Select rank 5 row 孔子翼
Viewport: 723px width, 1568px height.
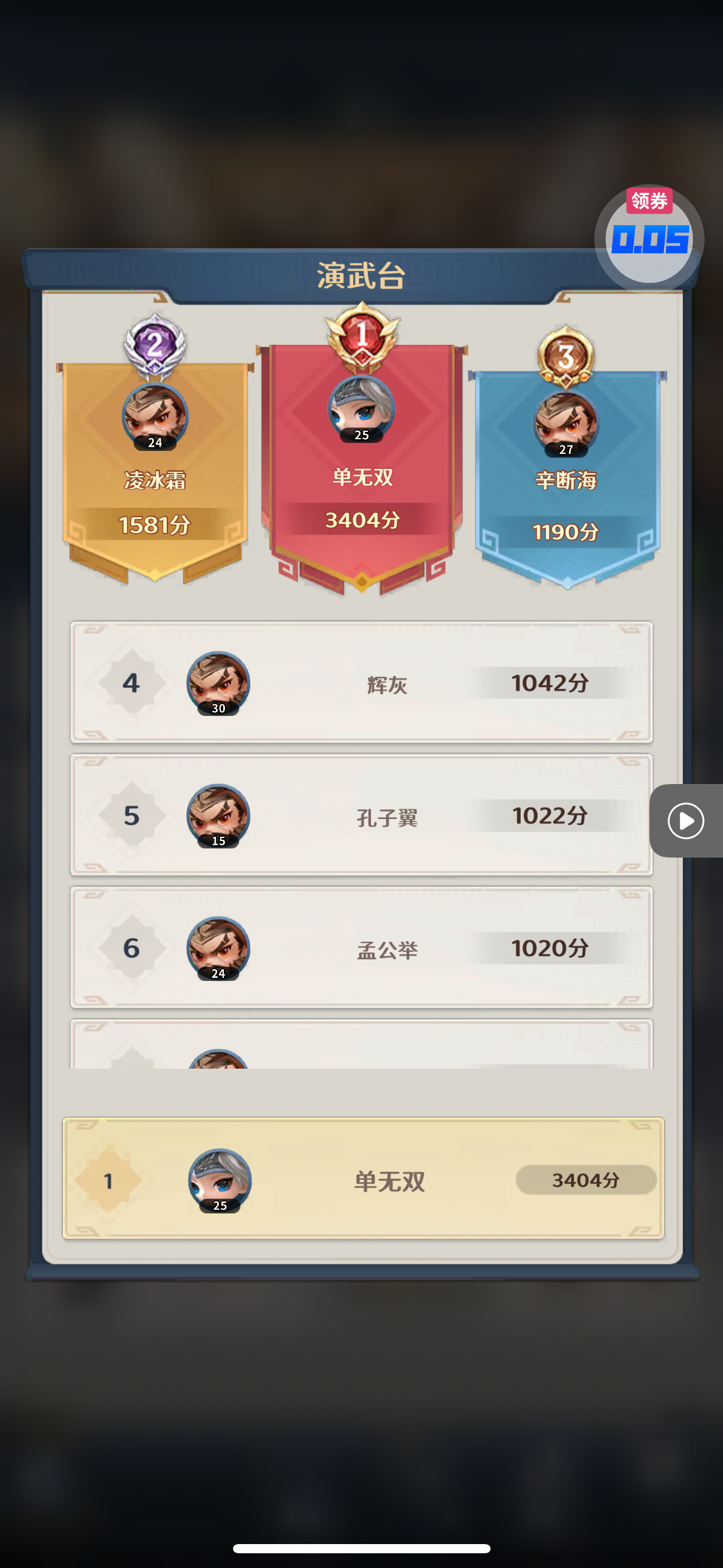362,815
